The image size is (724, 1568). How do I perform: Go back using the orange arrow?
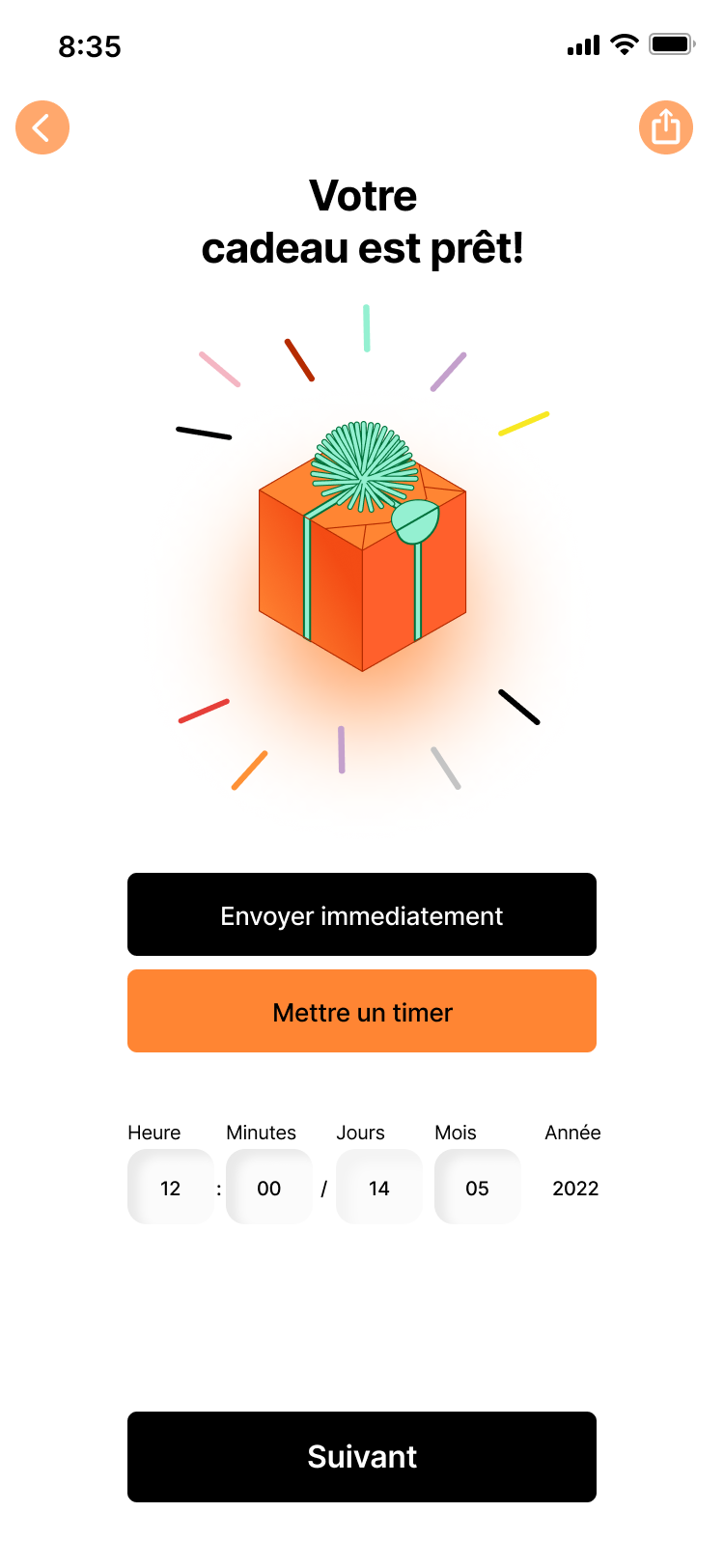pos(42,127)
